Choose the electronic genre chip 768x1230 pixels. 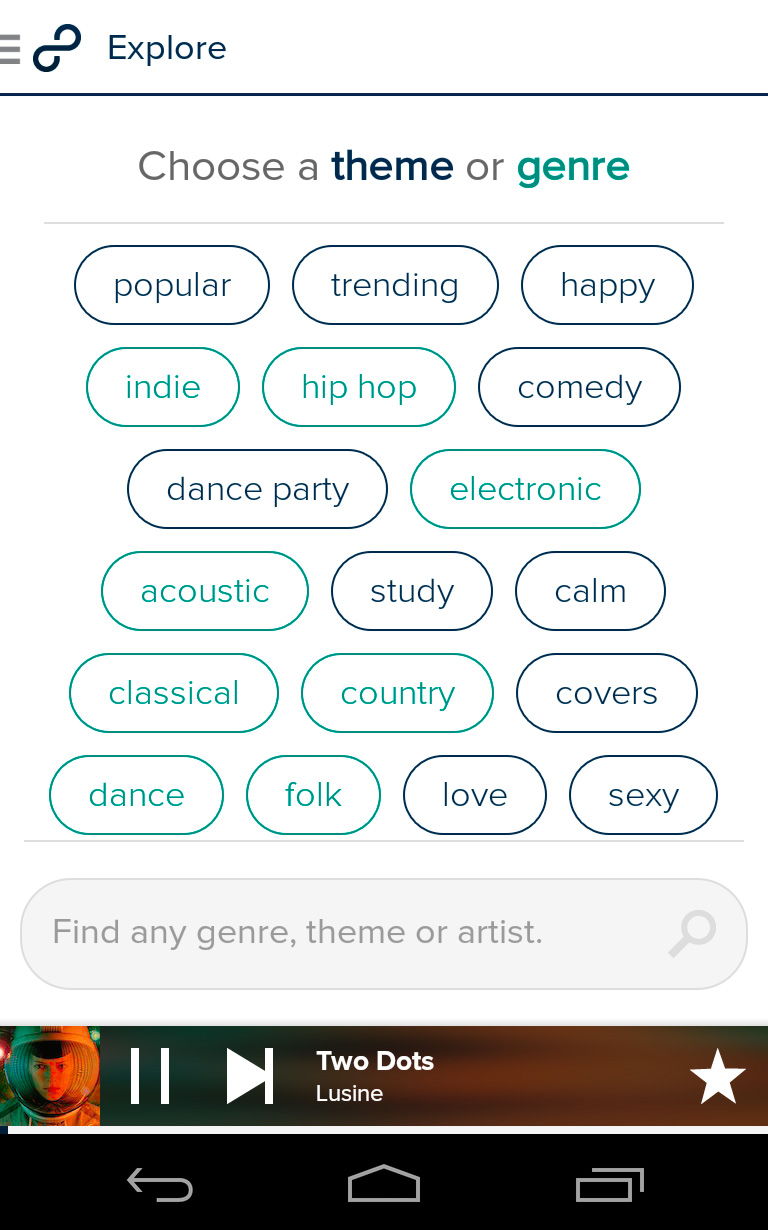tap(525, 489)
